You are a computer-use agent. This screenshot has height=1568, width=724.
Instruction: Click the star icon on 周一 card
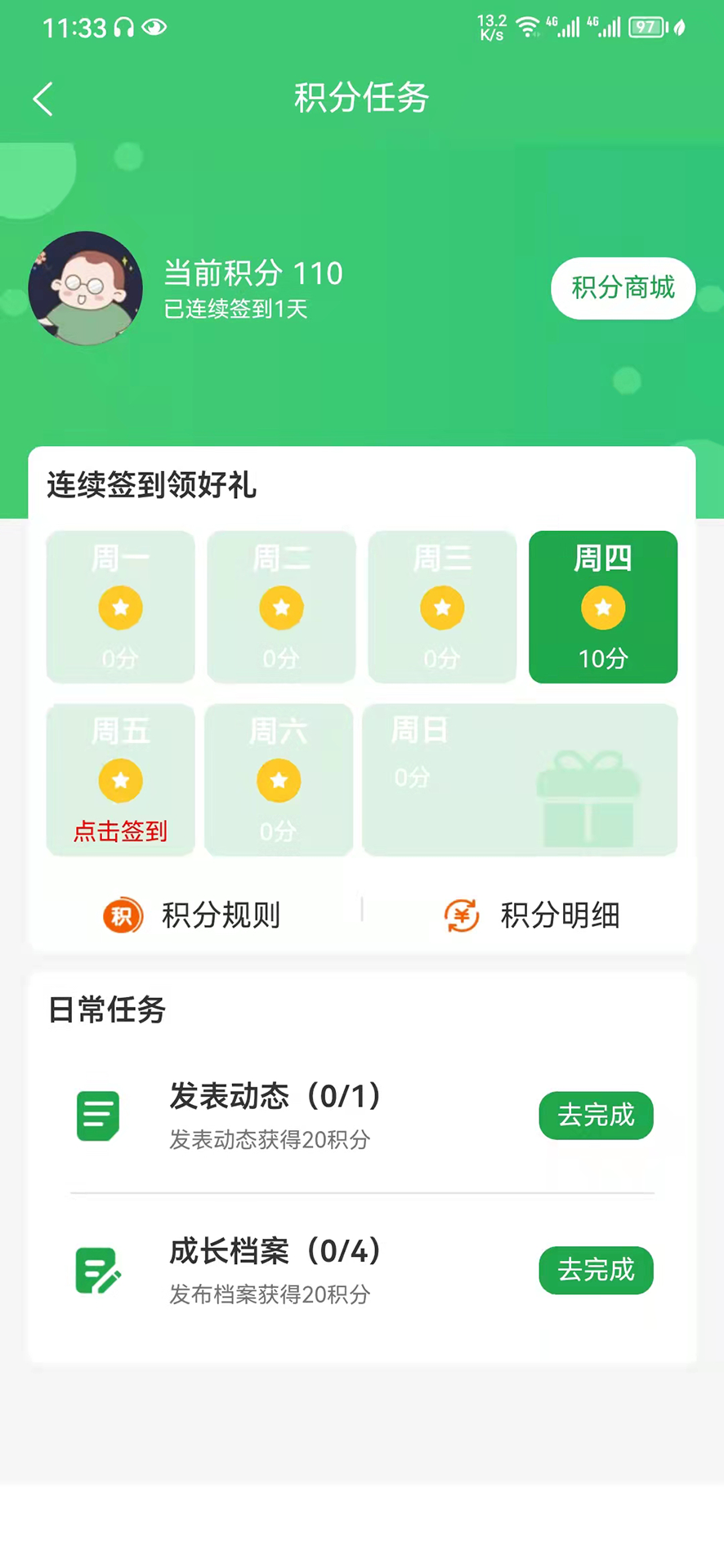tap(120, 608)
